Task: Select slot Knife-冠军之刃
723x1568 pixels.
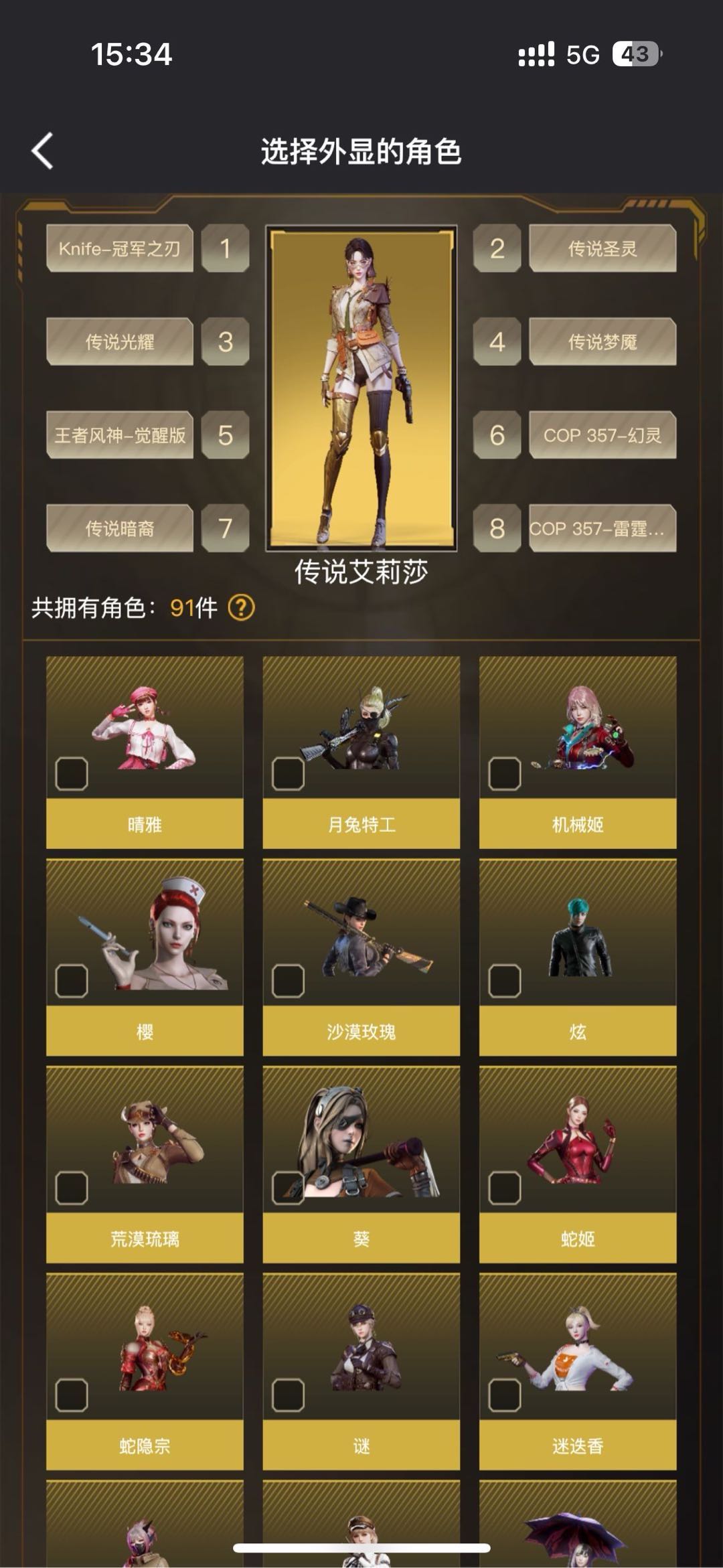Action: click(120, 248)
